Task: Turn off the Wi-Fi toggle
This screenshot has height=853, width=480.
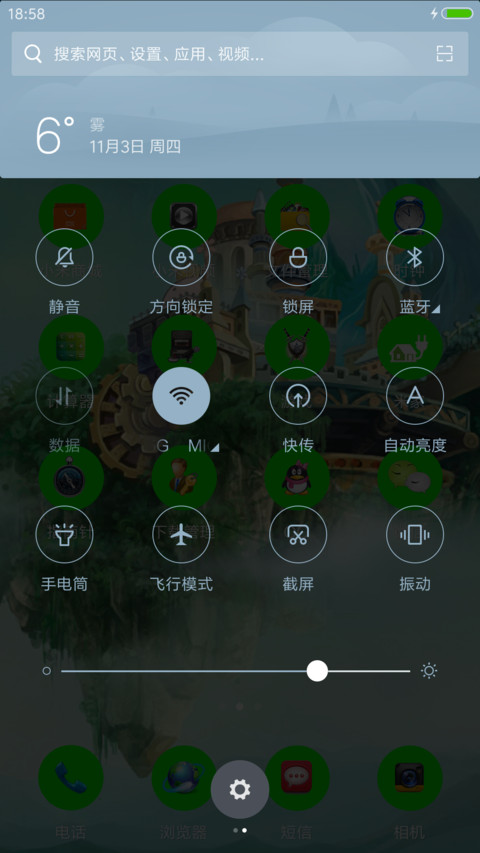Action: [181, 396]
